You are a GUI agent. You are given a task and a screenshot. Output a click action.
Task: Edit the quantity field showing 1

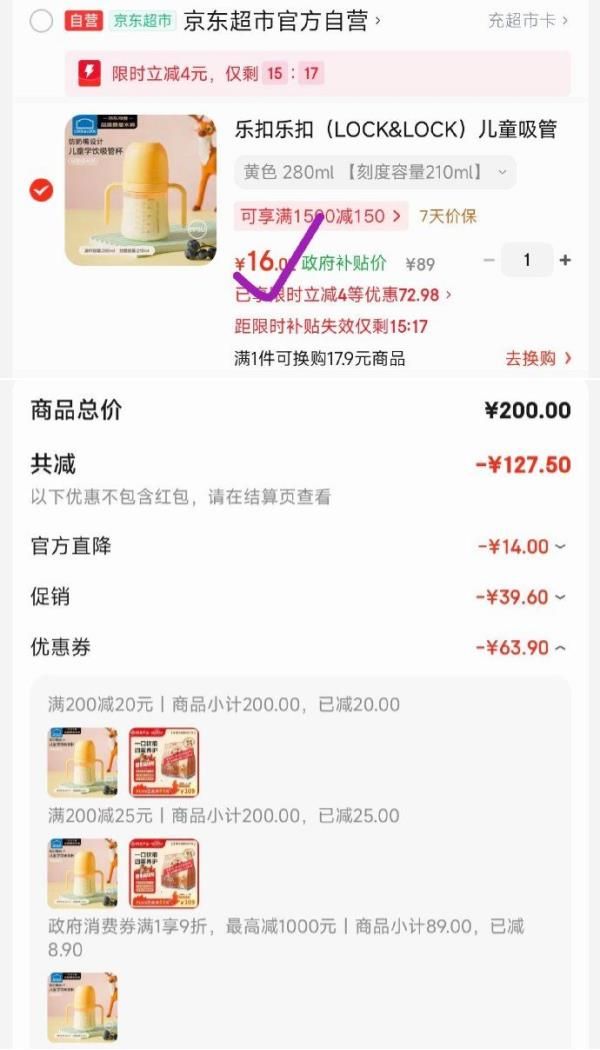[x=527, y=261]
